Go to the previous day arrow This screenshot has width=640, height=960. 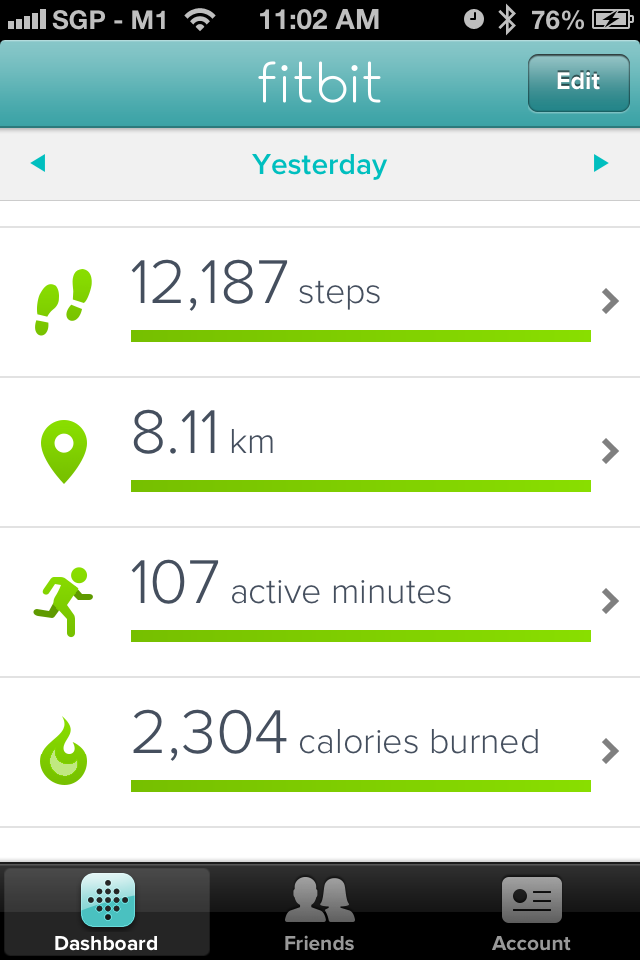(x=38, y=163)
